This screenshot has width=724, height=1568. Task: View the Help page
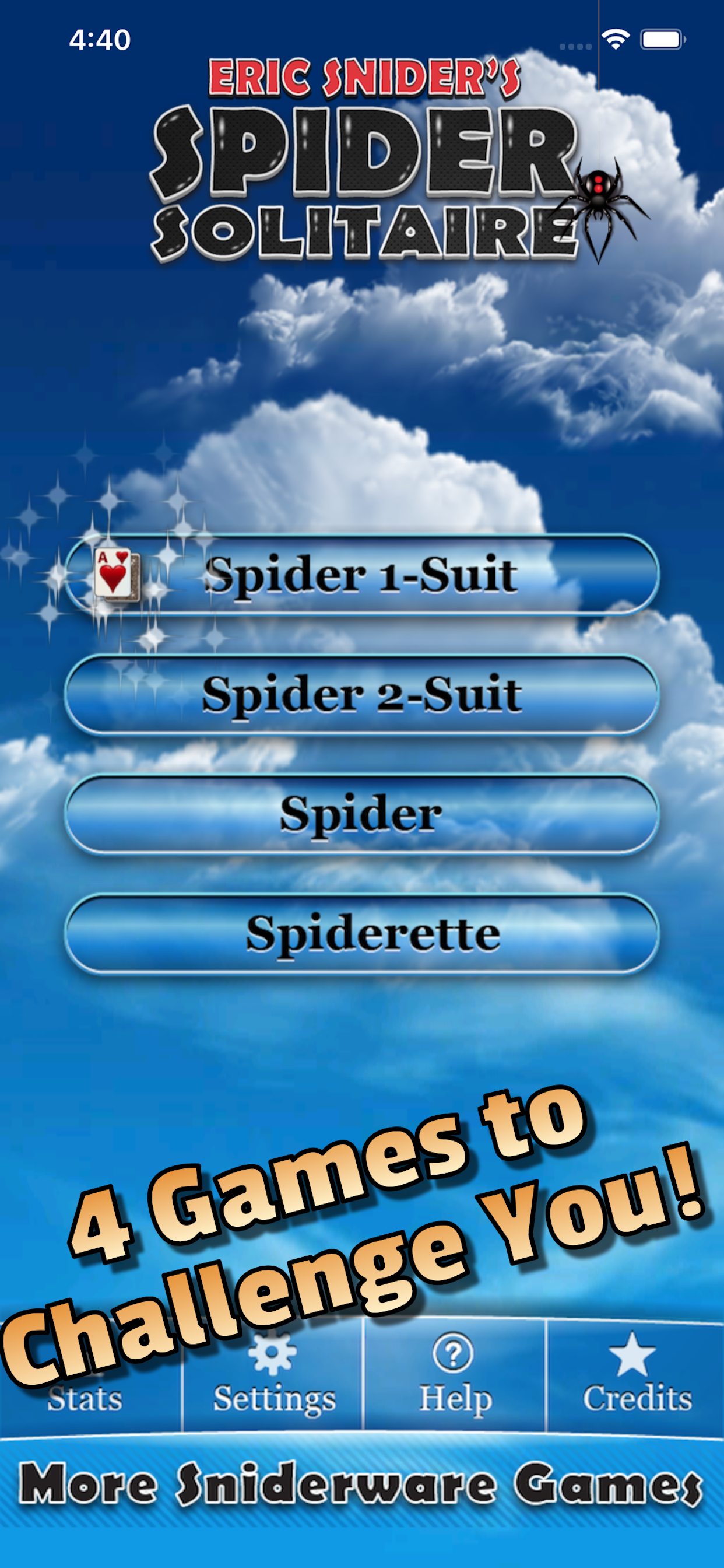455,1377
